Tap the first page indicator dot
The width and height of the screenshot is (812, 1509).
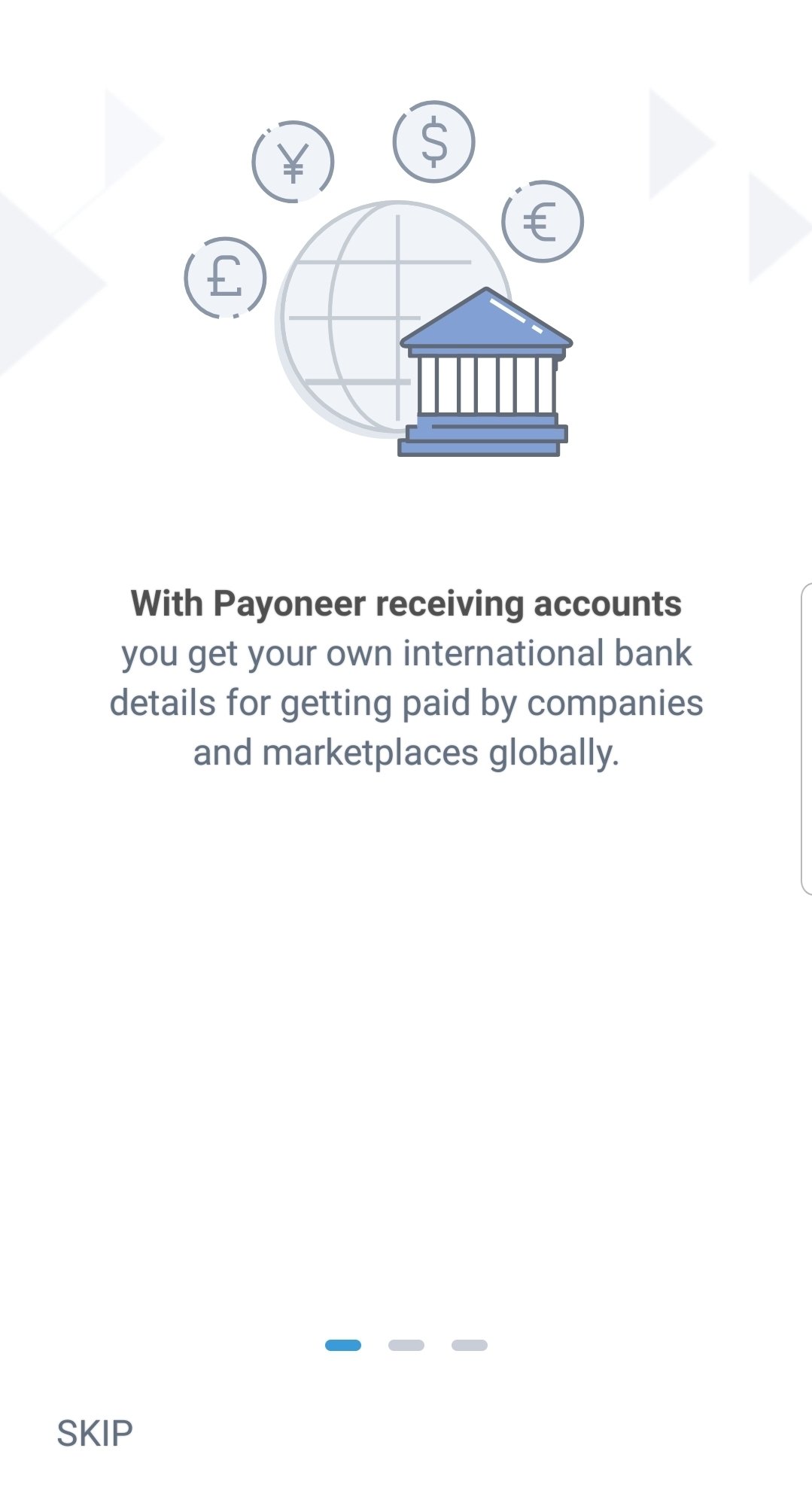click(x=343, y=1345)
